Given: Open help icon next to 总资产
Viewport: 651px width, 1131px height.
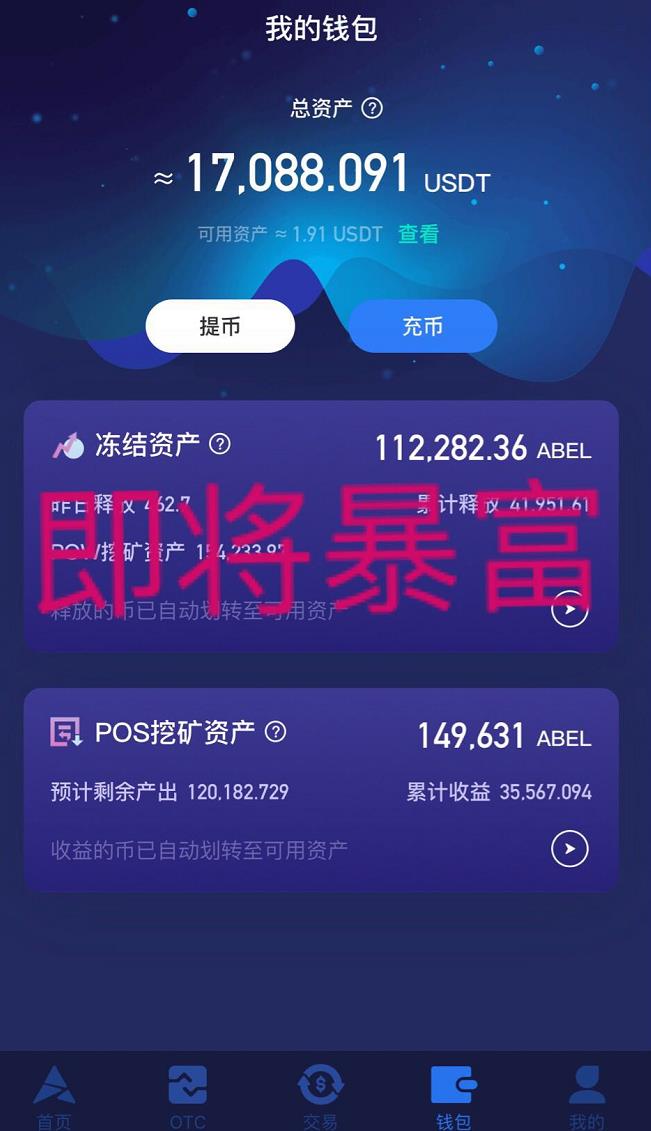Looking at the screenshot, I should (372, 108).
